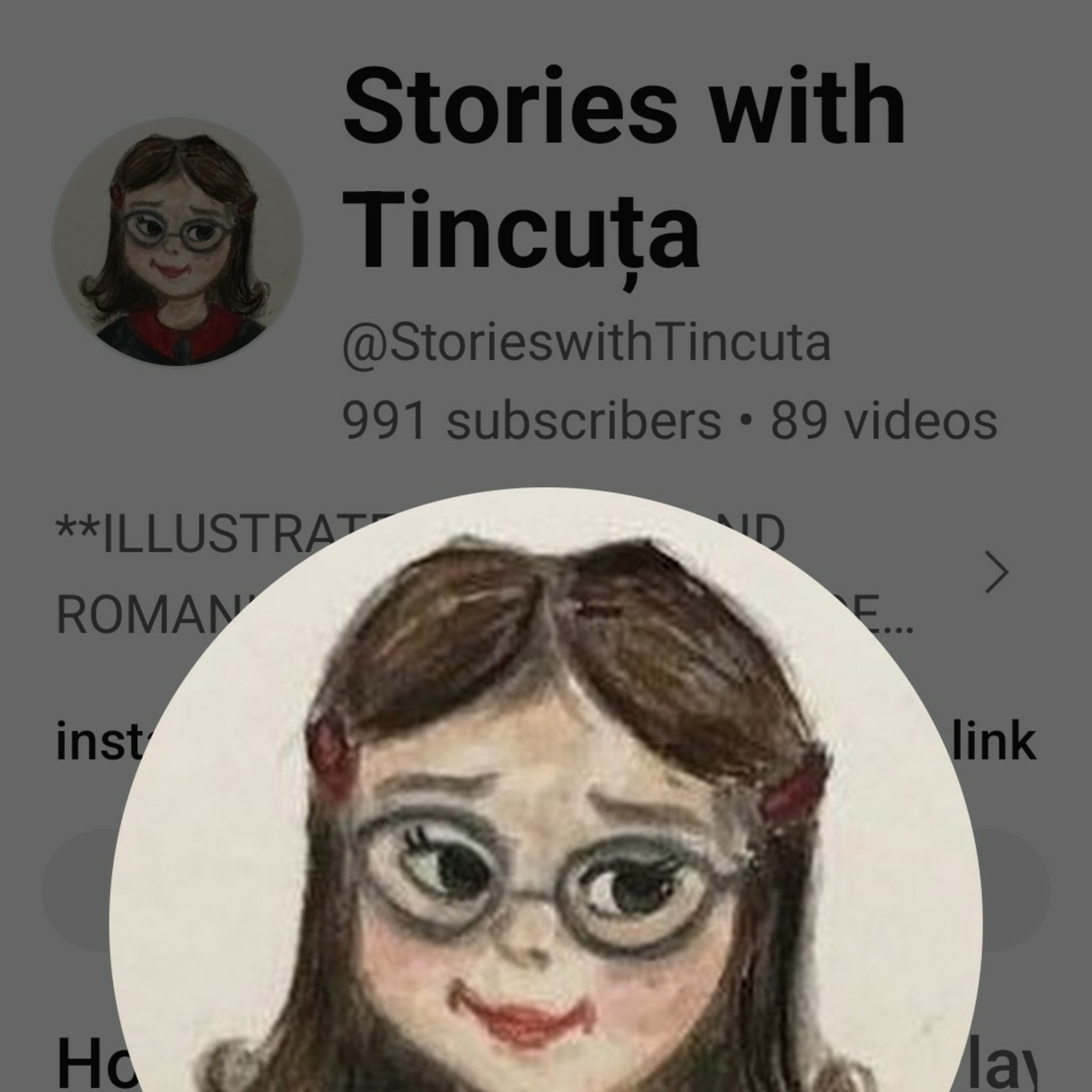Tap the small channel avatar of Tincuța
The image size is (1092, 1092).
pyautogui.click(x=178, y=242)
